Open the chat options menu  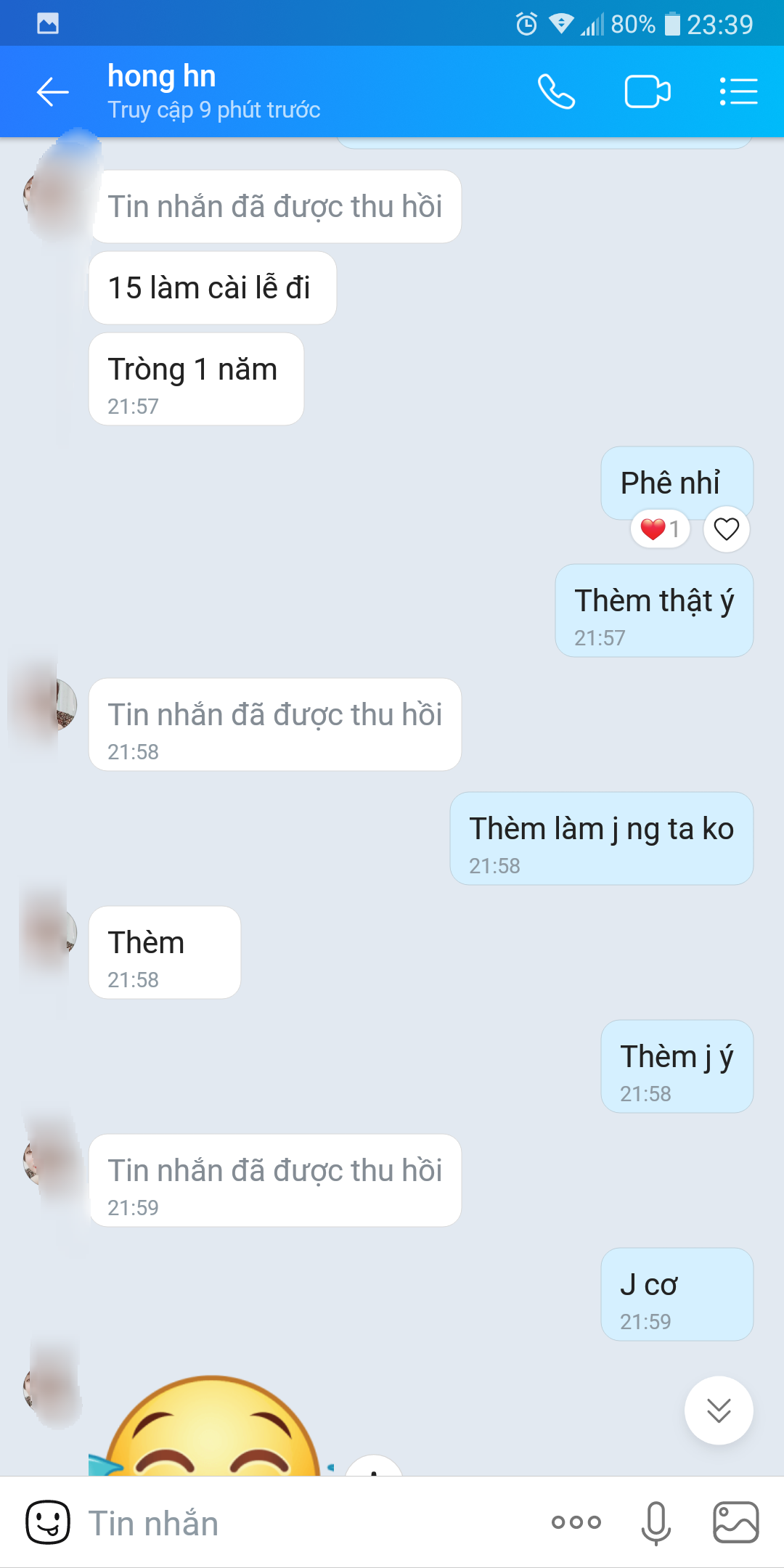click(738, 92)
